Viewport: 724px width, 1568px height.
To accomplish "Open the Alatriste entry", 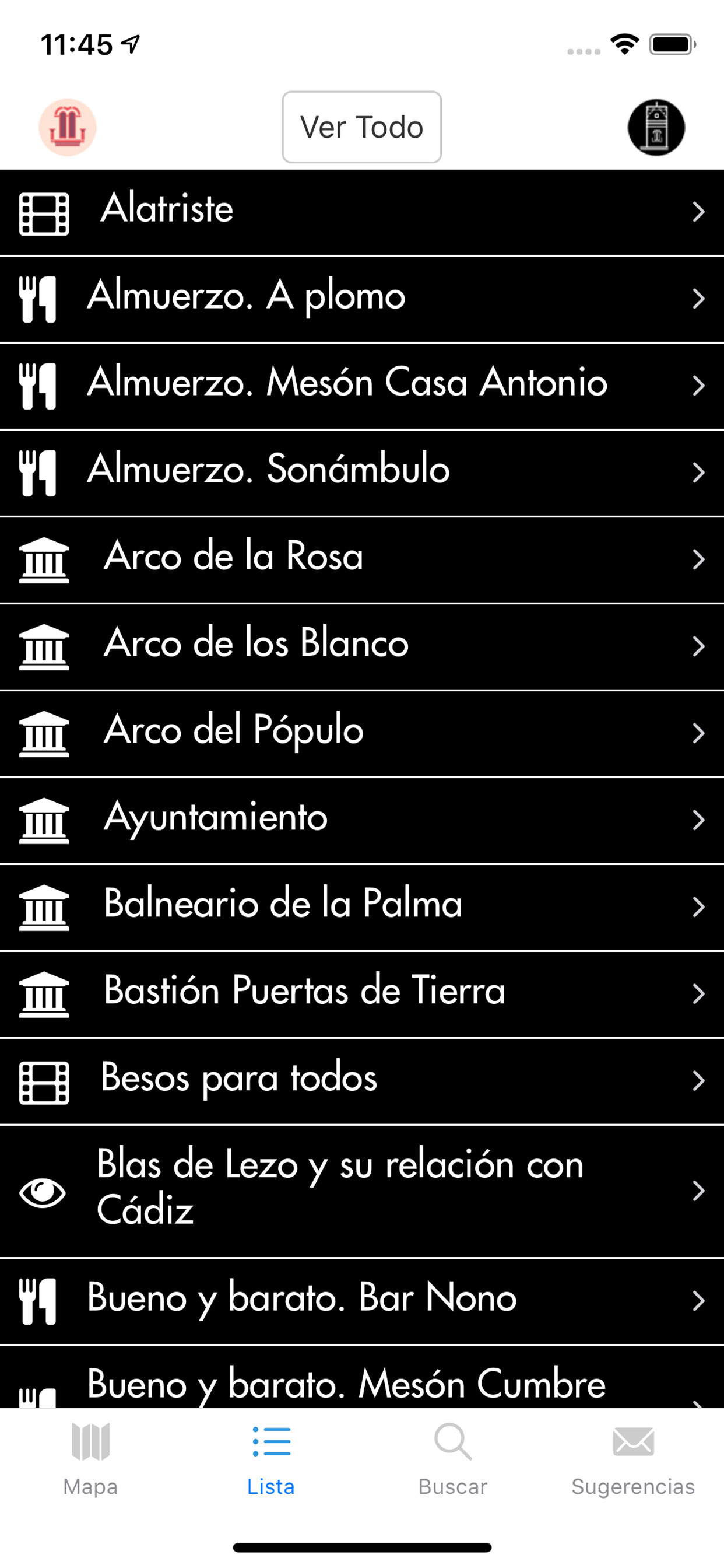I will tap(362, 212).
